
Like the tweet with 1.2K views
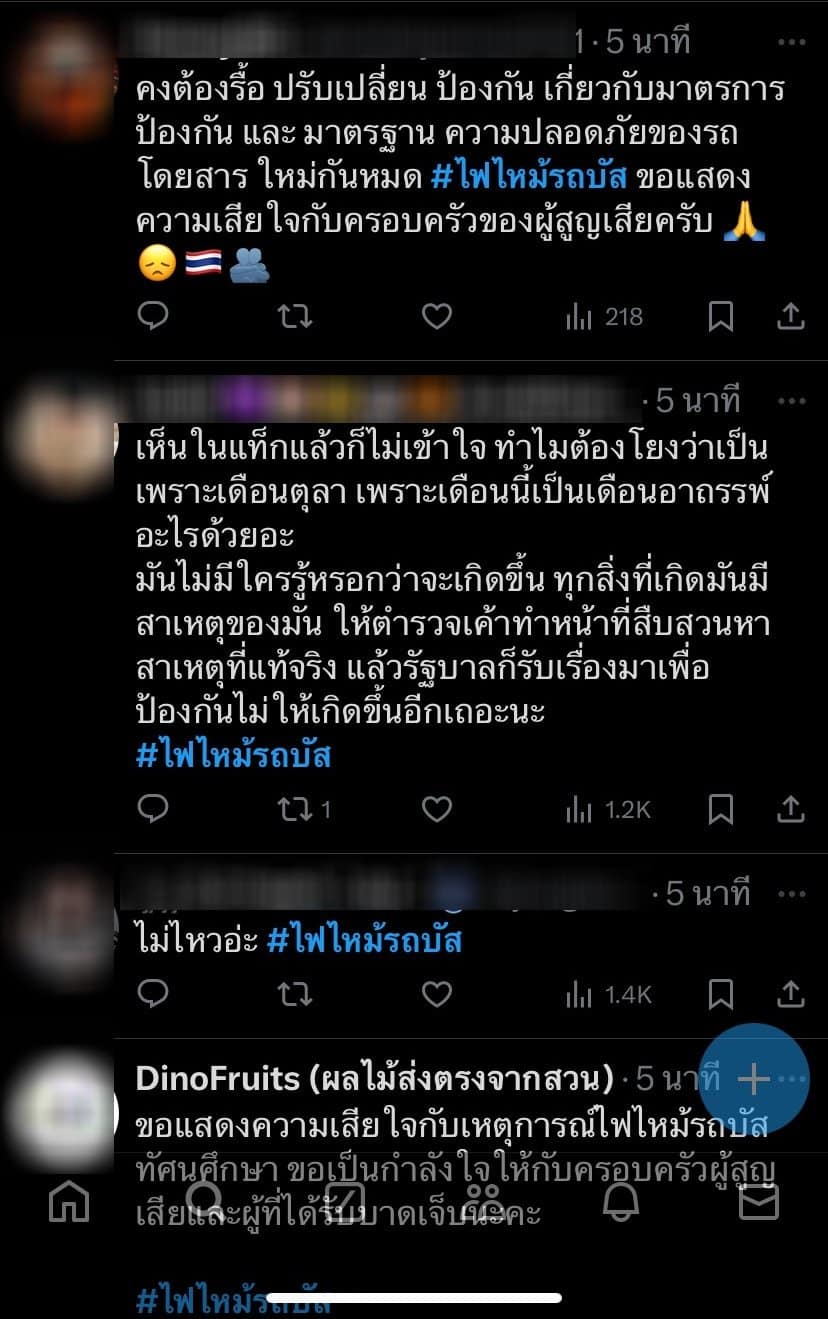[436, 809]
